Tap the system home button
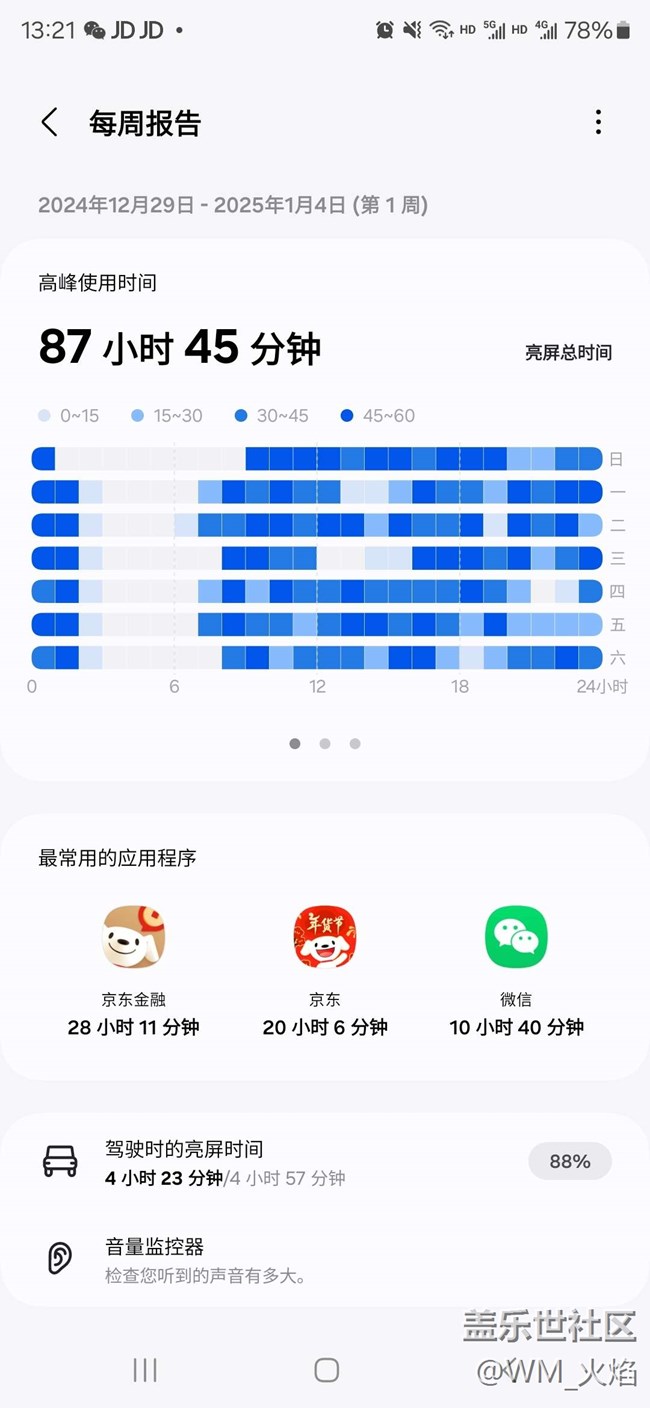 326,1370
